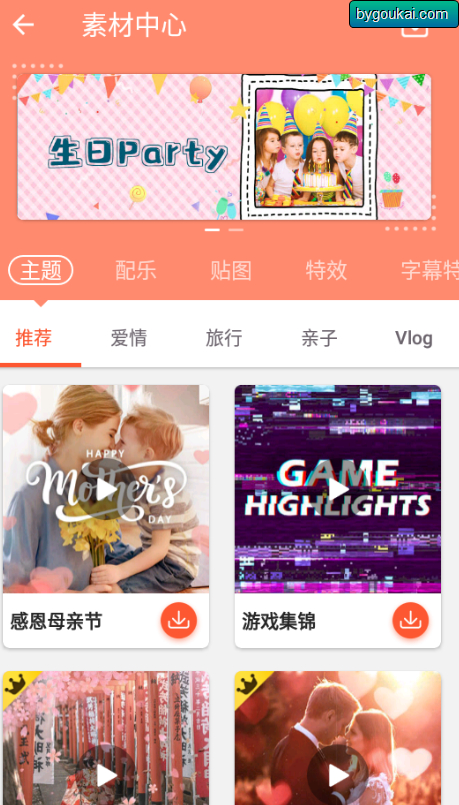The image size is (459, 805).
Task: Switch to the 贴图 tab
Action: pyautogui.click(x=231, y=270)
